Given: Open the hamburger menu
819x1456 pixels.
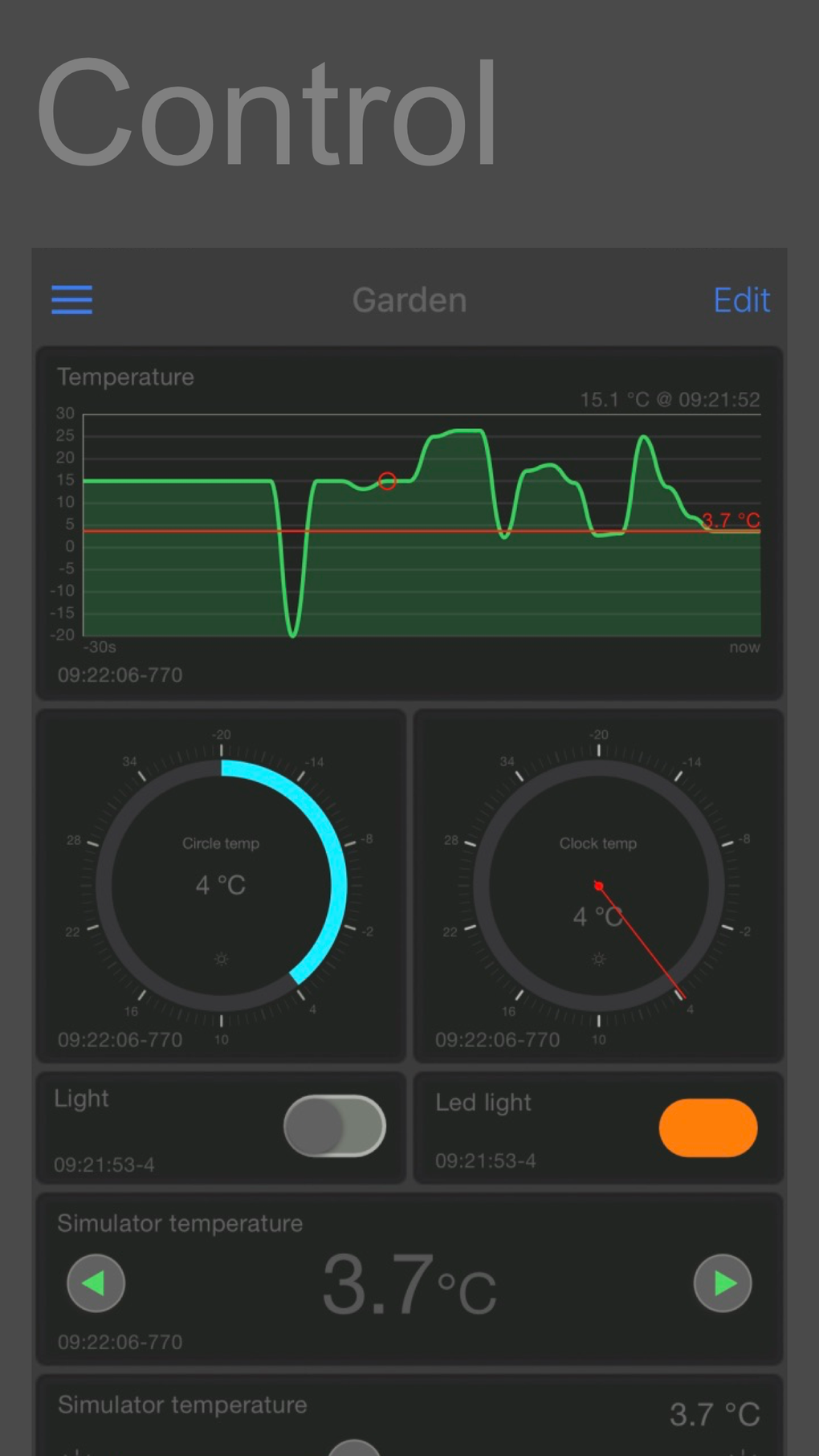Looking at the screenshot, I should pyautogui.click(x=72, y=300).
